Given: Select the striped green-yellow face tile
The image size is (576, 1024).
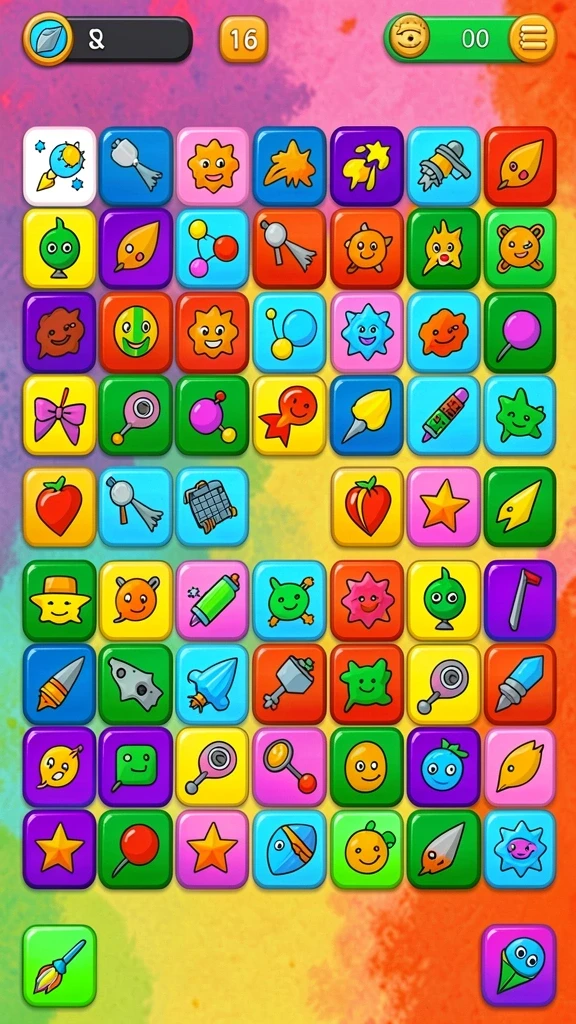Looking at the screenshot, I should pyautogui.click(x=136, y=332).
